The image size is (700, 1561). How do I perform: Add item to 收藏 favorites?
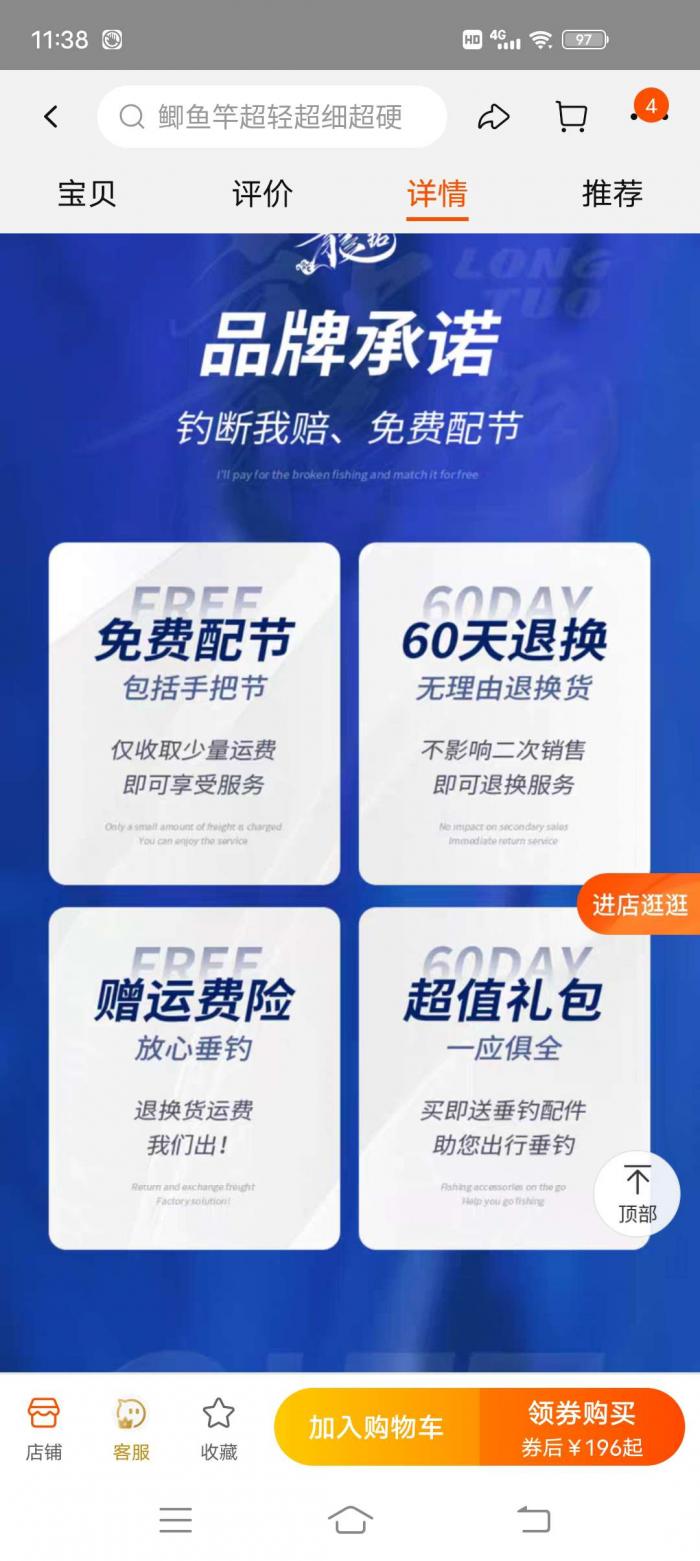218,1428
